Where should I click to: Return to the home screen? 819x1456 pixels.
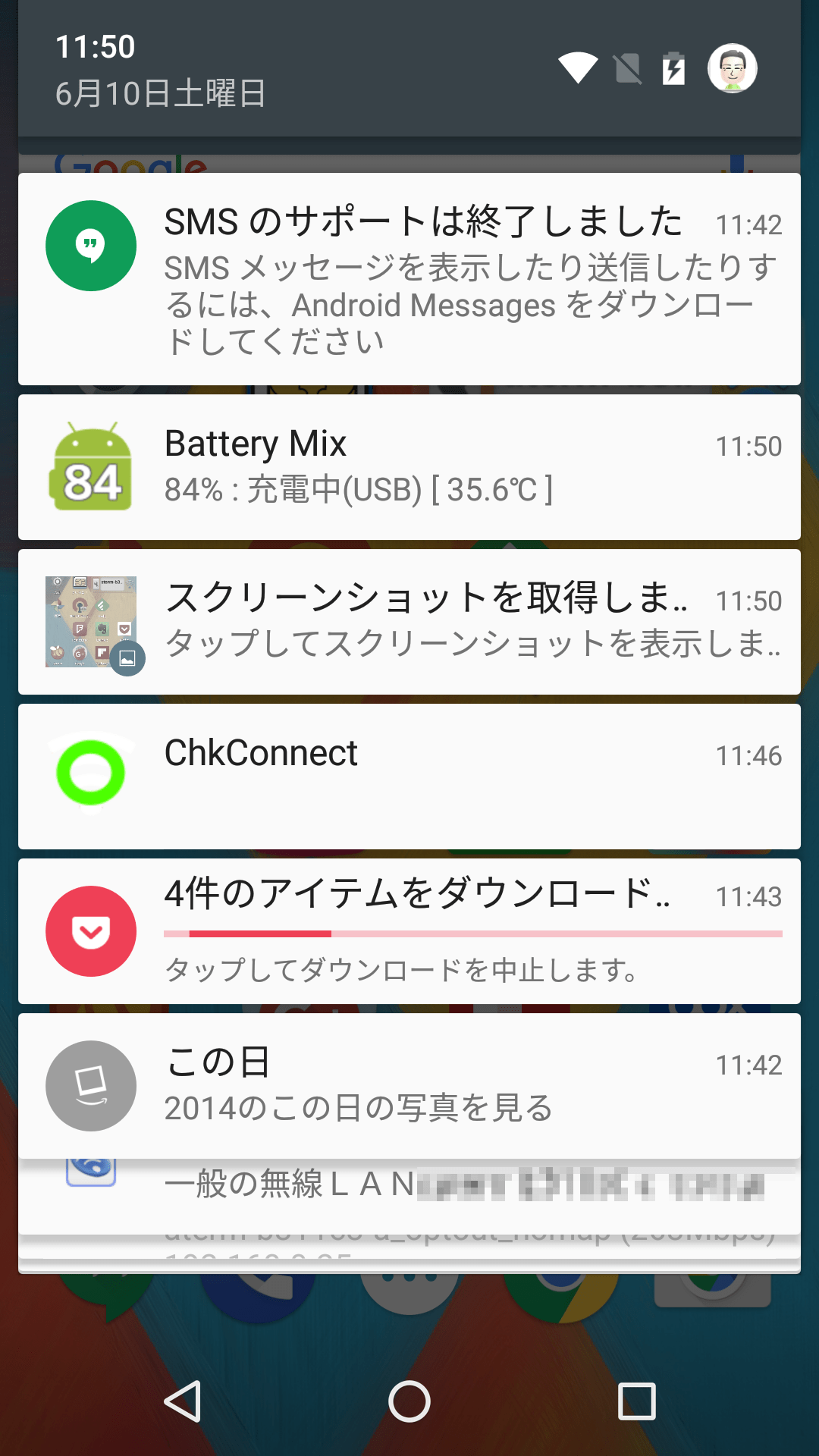pyautogui.click(x=409, y=1401)
